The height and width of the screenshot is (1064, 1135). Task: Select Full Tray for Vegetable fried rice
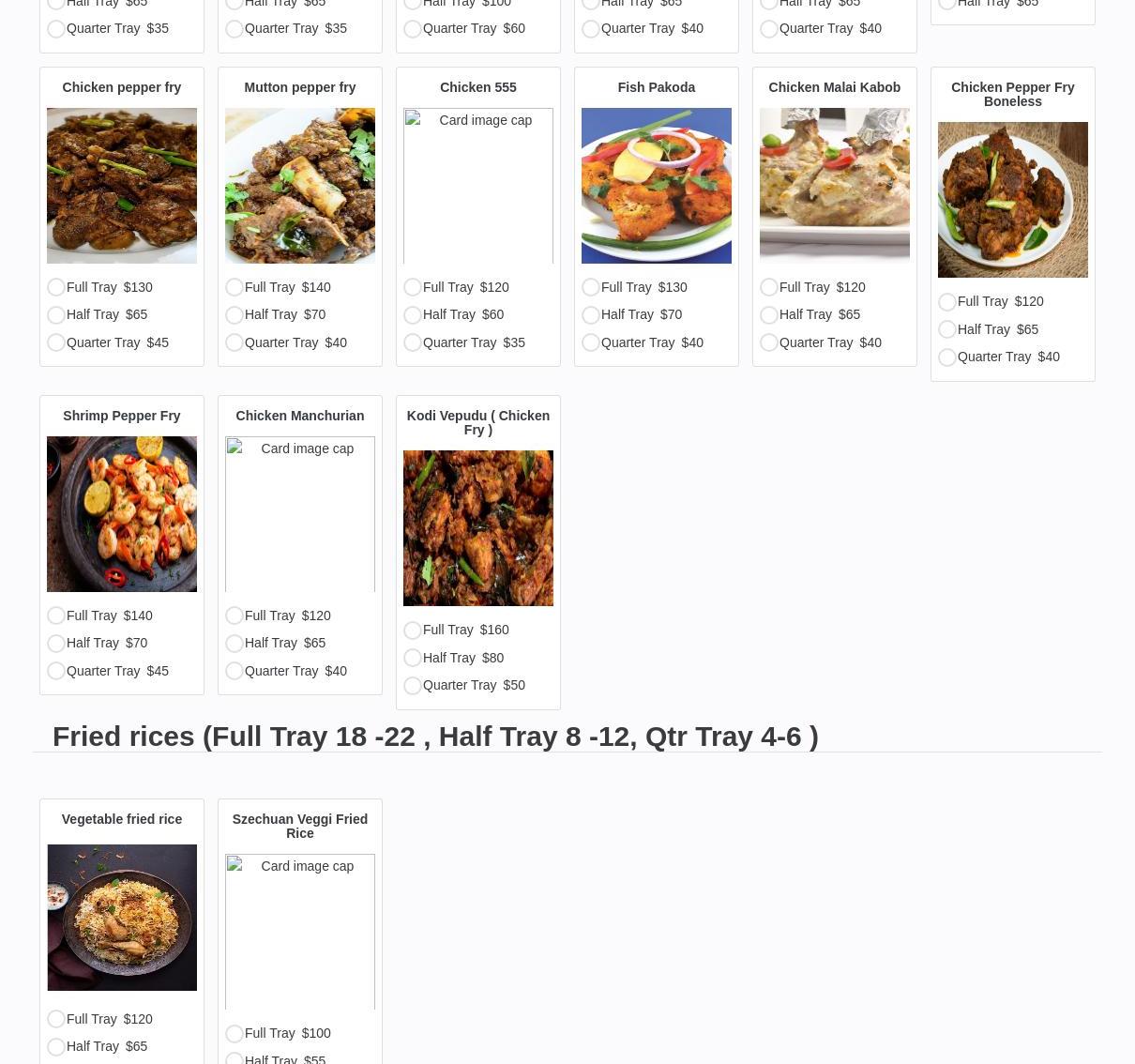(56, 1019)
